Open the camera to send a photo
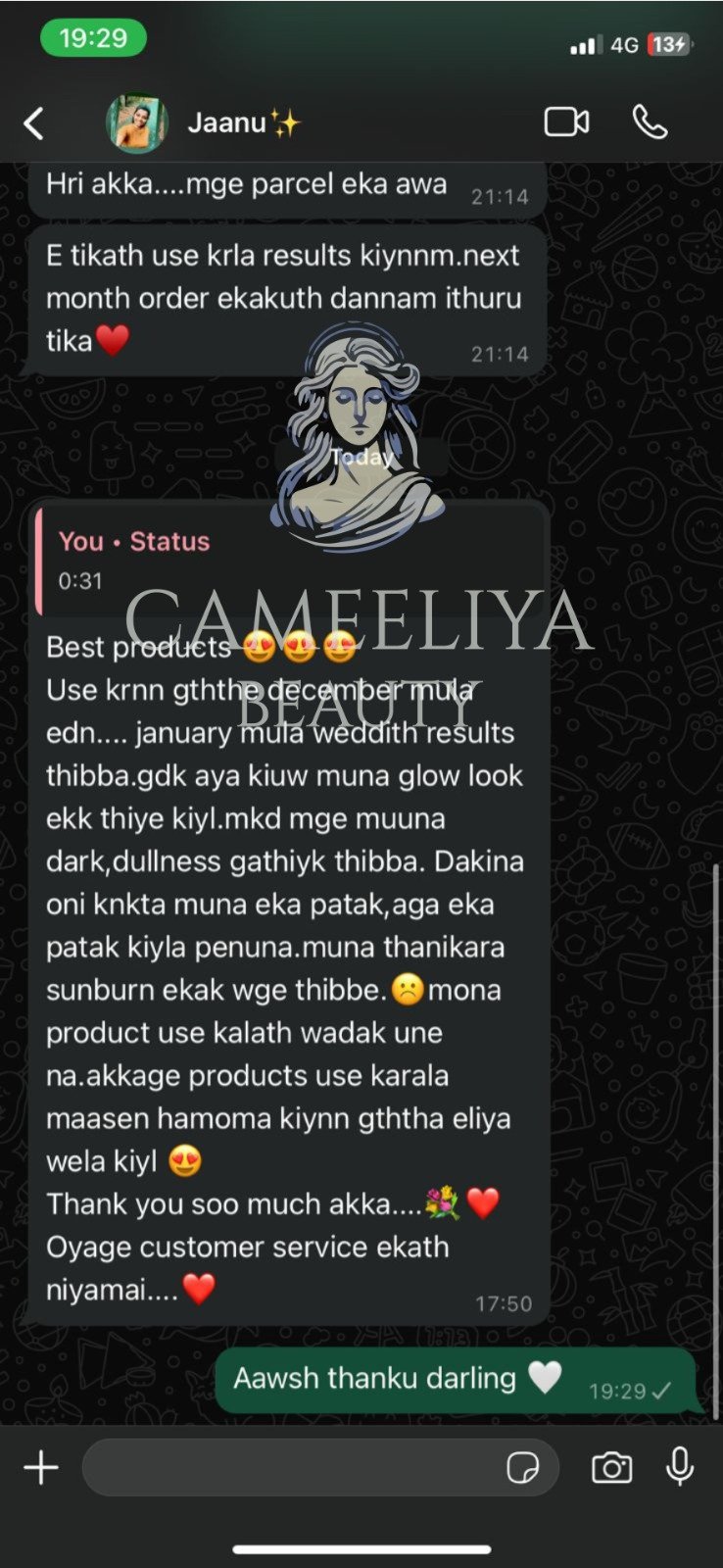The image size is (723, 1568). click(x=611, y=1468)
